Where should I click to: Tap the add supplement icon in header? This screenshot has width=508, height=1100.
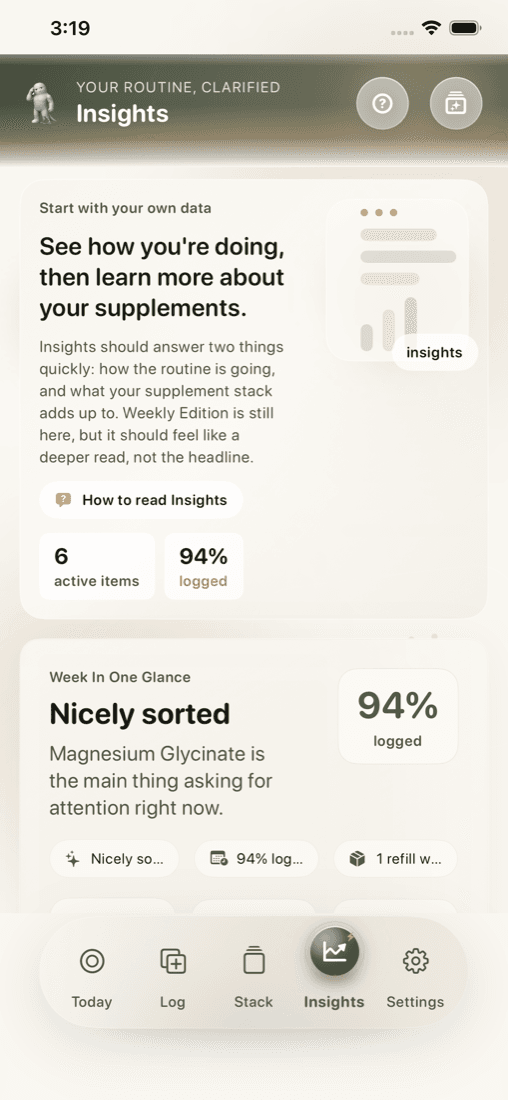(456, 104)
